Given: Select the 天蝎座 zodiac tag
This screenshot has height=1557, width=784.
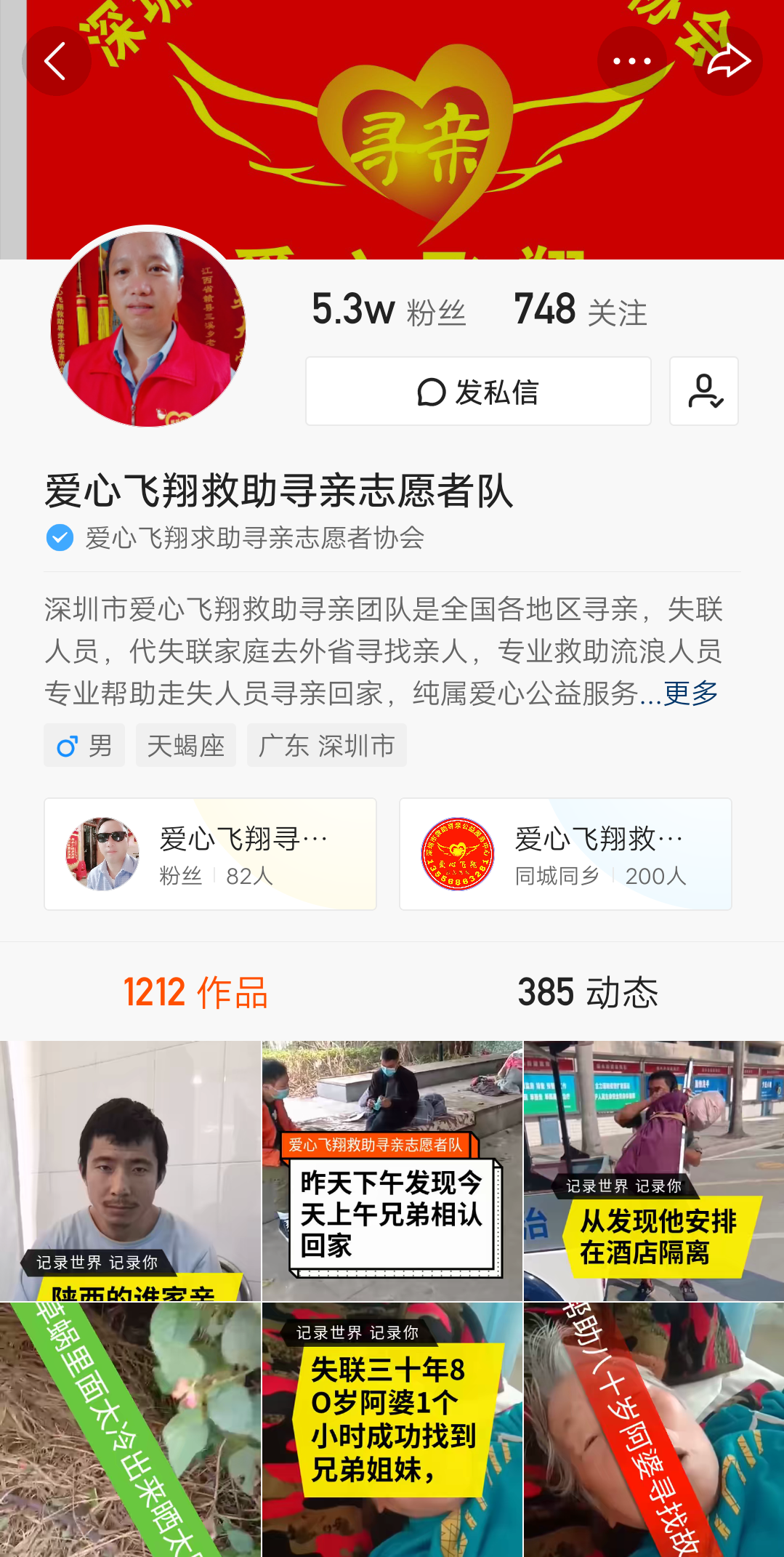Looking at the screenshot, I should point(185,744).
